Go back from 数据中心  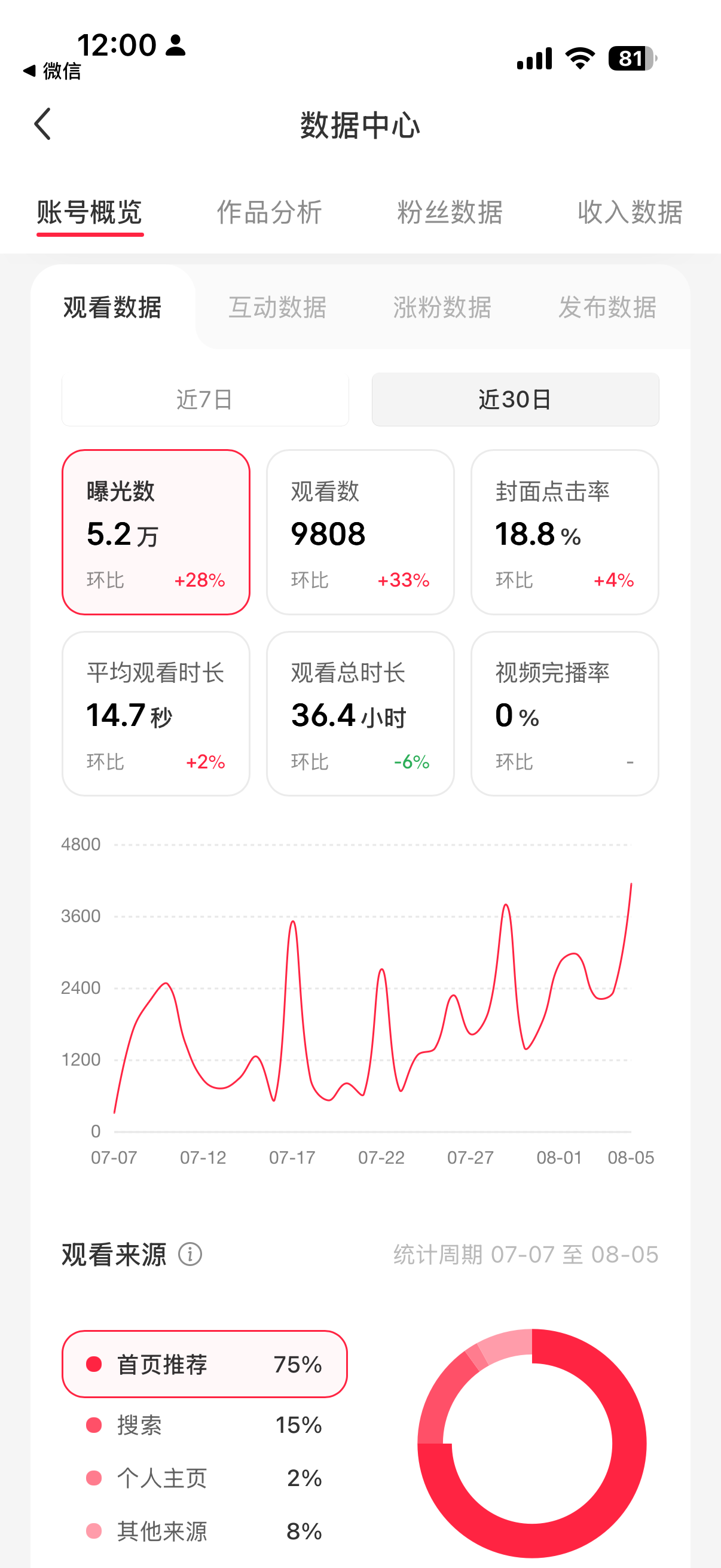pyautogui.click(x=42, y=125)
